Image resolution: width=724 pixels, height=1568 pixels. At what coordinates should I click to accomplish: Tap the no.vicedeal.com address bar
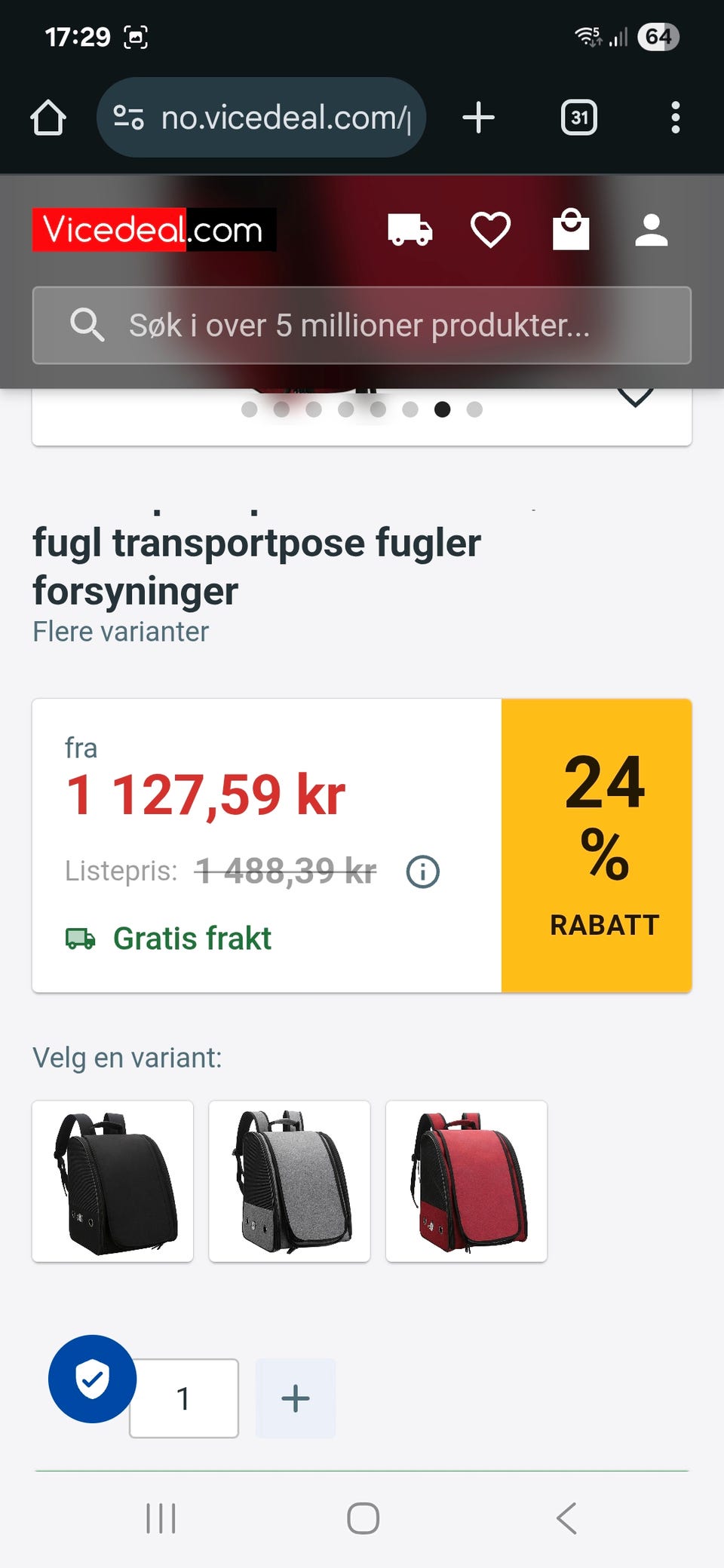coord(261,118)
